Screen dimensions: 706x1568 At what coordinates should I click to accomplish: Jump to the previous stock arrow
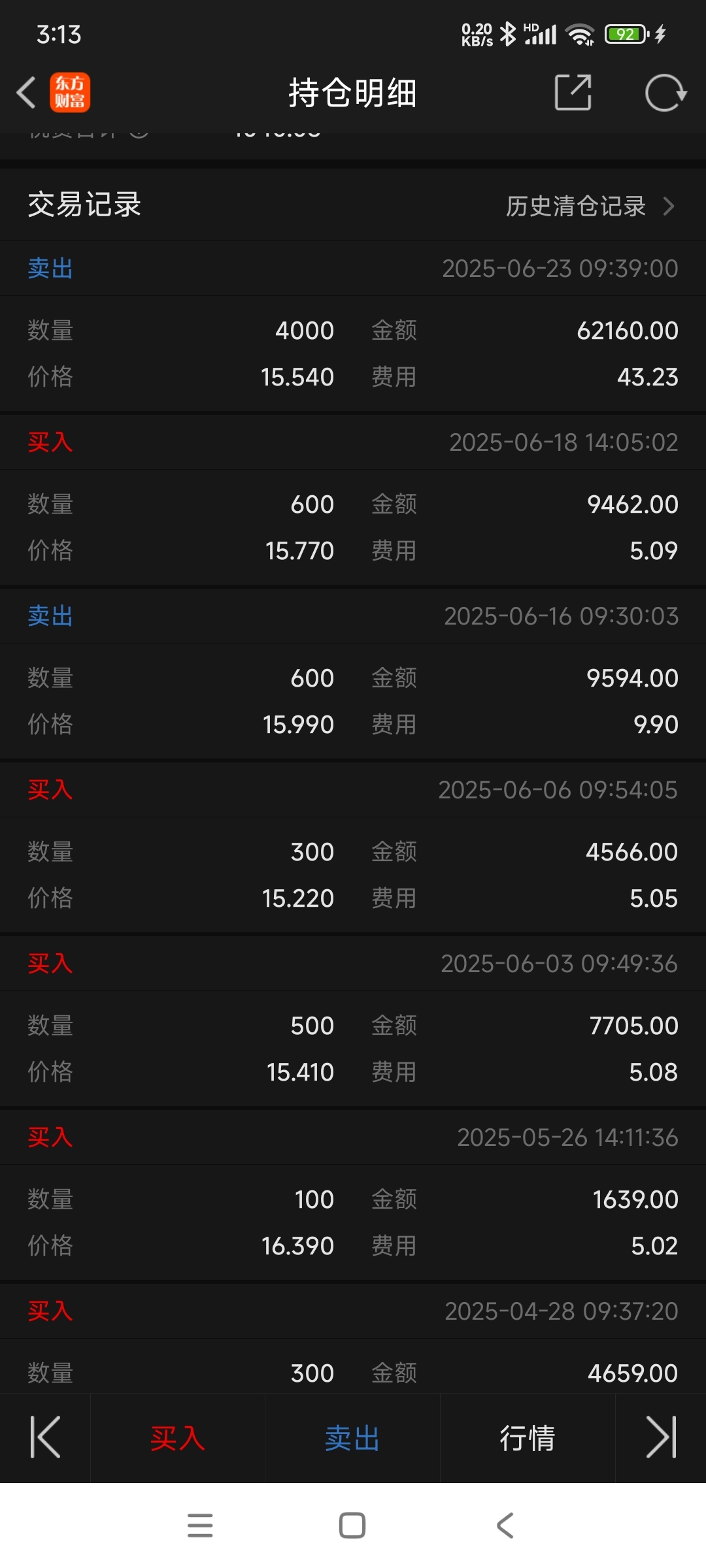coord(45,1437)
